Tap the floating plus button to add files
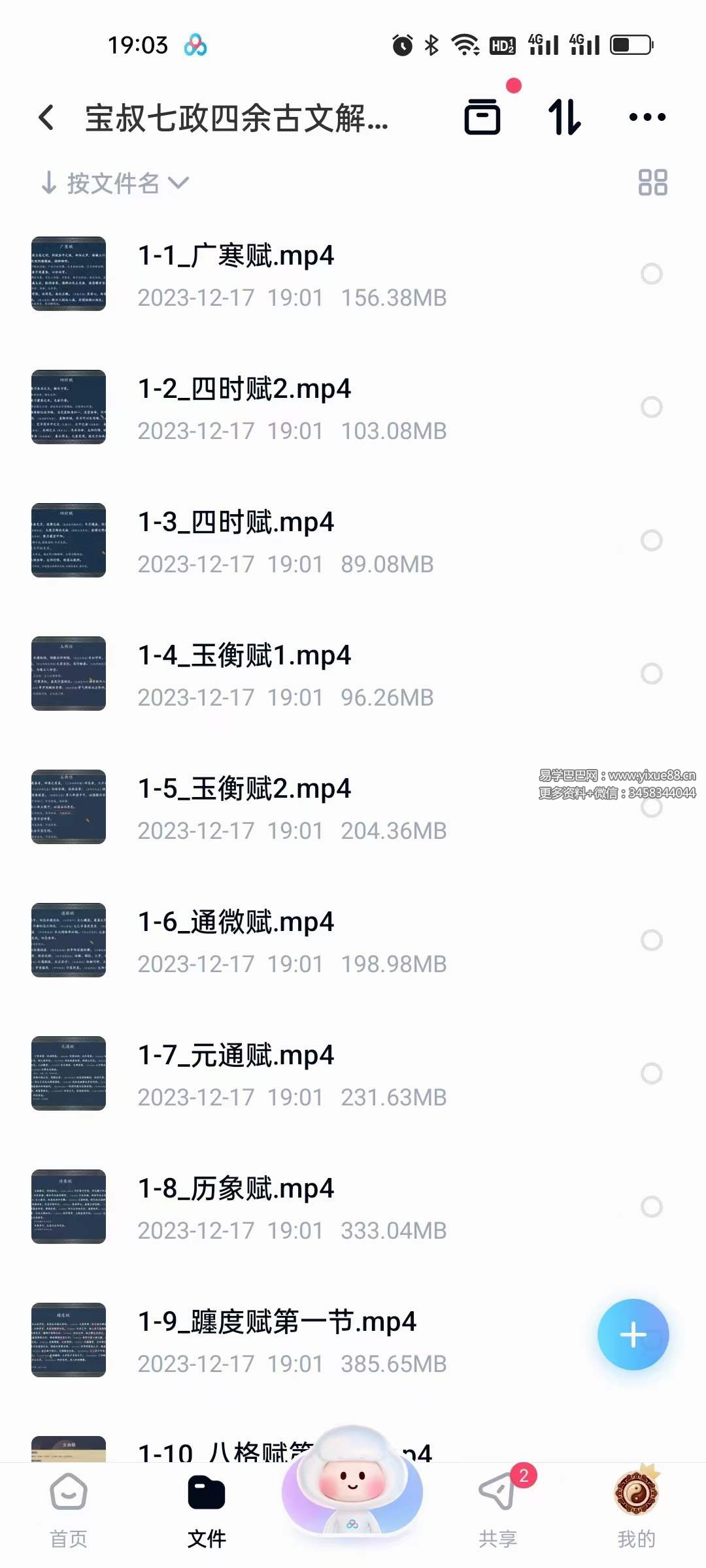Screen dimensions: 706x1568 pos(633,1335)
